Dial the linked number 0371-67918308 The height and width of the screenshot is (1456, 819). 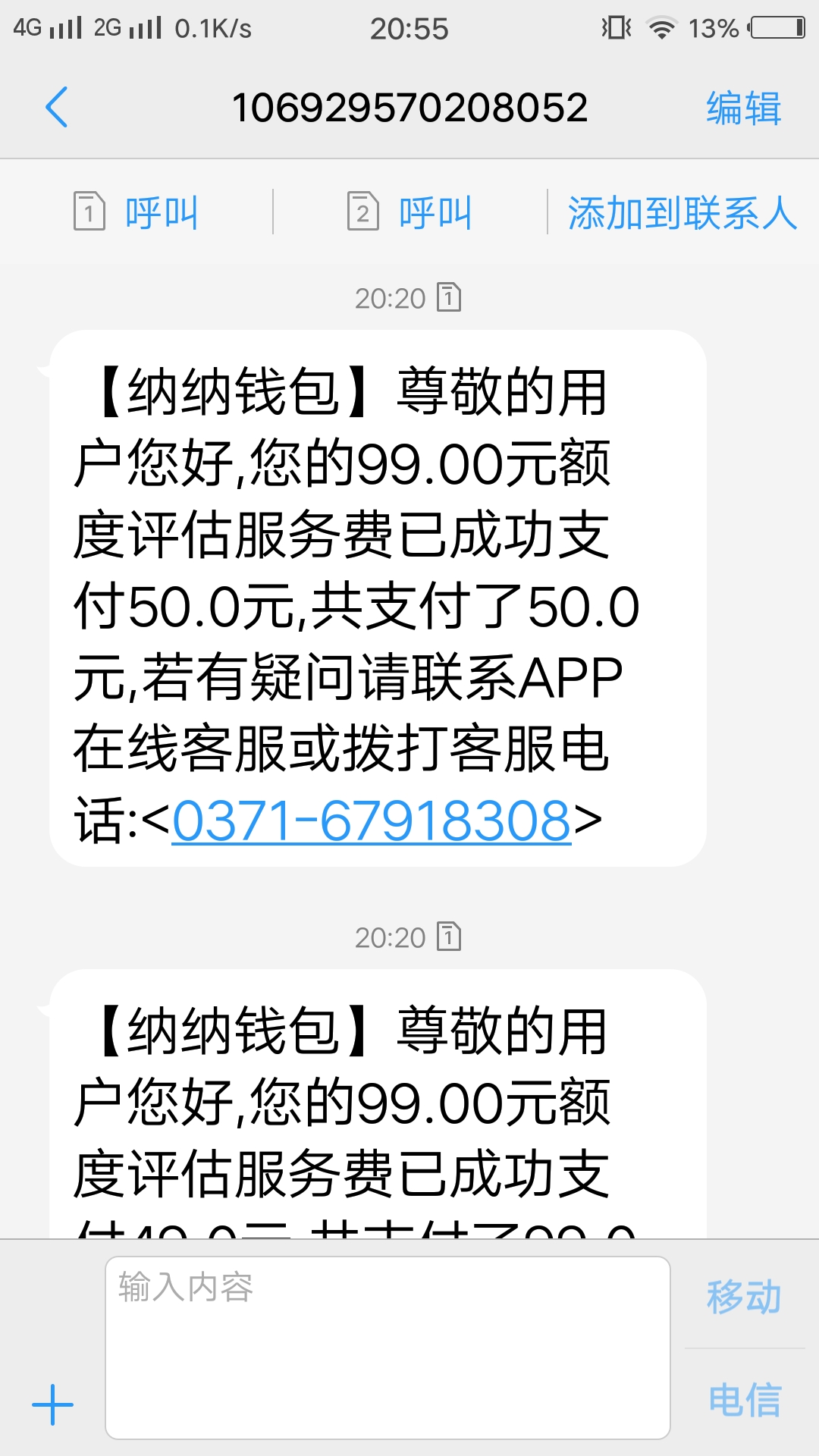372,821
